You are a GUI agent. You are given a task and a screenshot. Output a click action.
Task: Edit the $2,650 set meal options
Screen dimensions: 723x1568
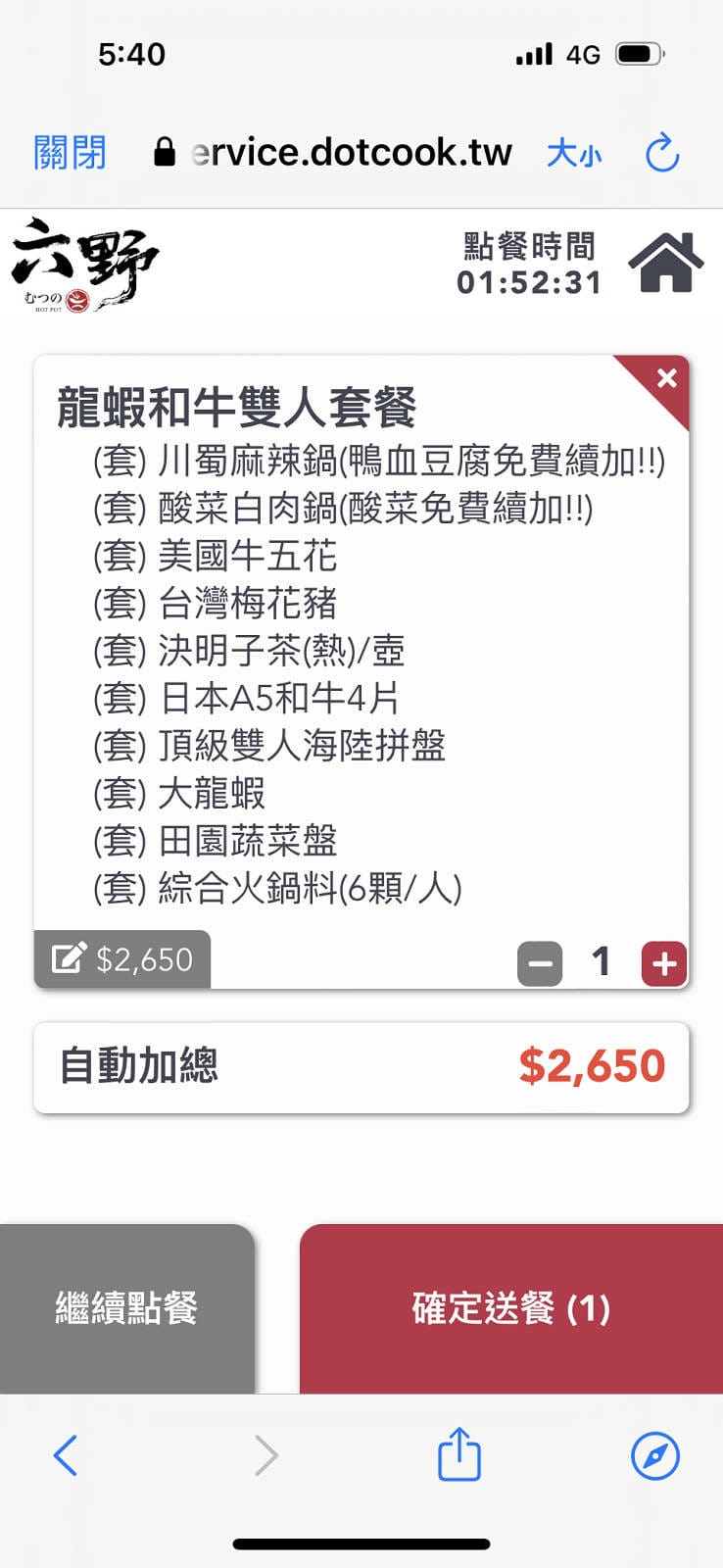click(x=122, y=958)
